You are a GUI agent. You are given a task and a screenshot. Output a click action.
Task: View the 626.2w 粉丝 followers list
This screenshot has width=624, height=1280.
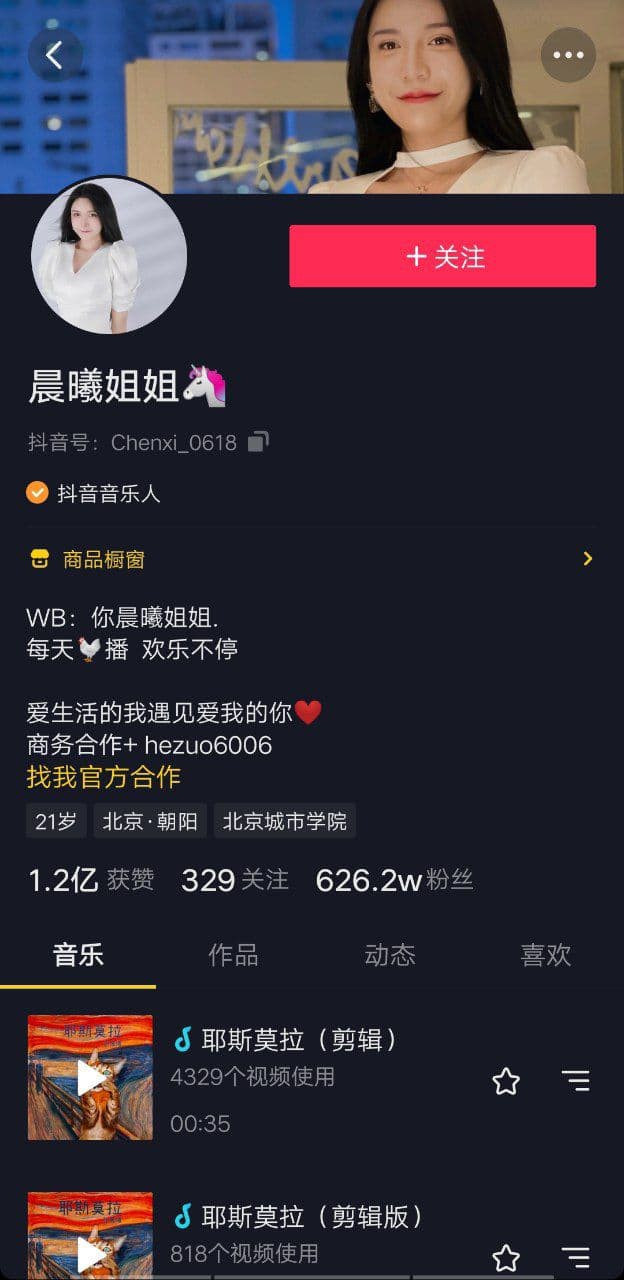[x=394, y=880]
